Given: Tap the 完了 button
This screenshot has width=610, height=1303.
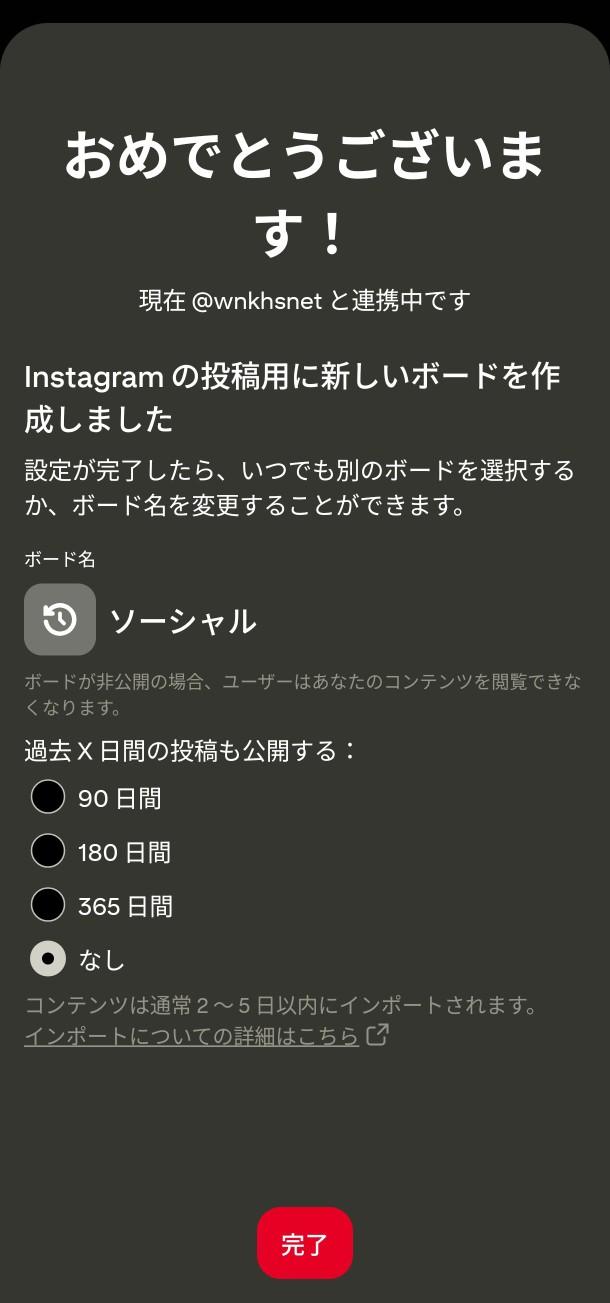Looking at the screenshot, I should tap(305, 1244).
